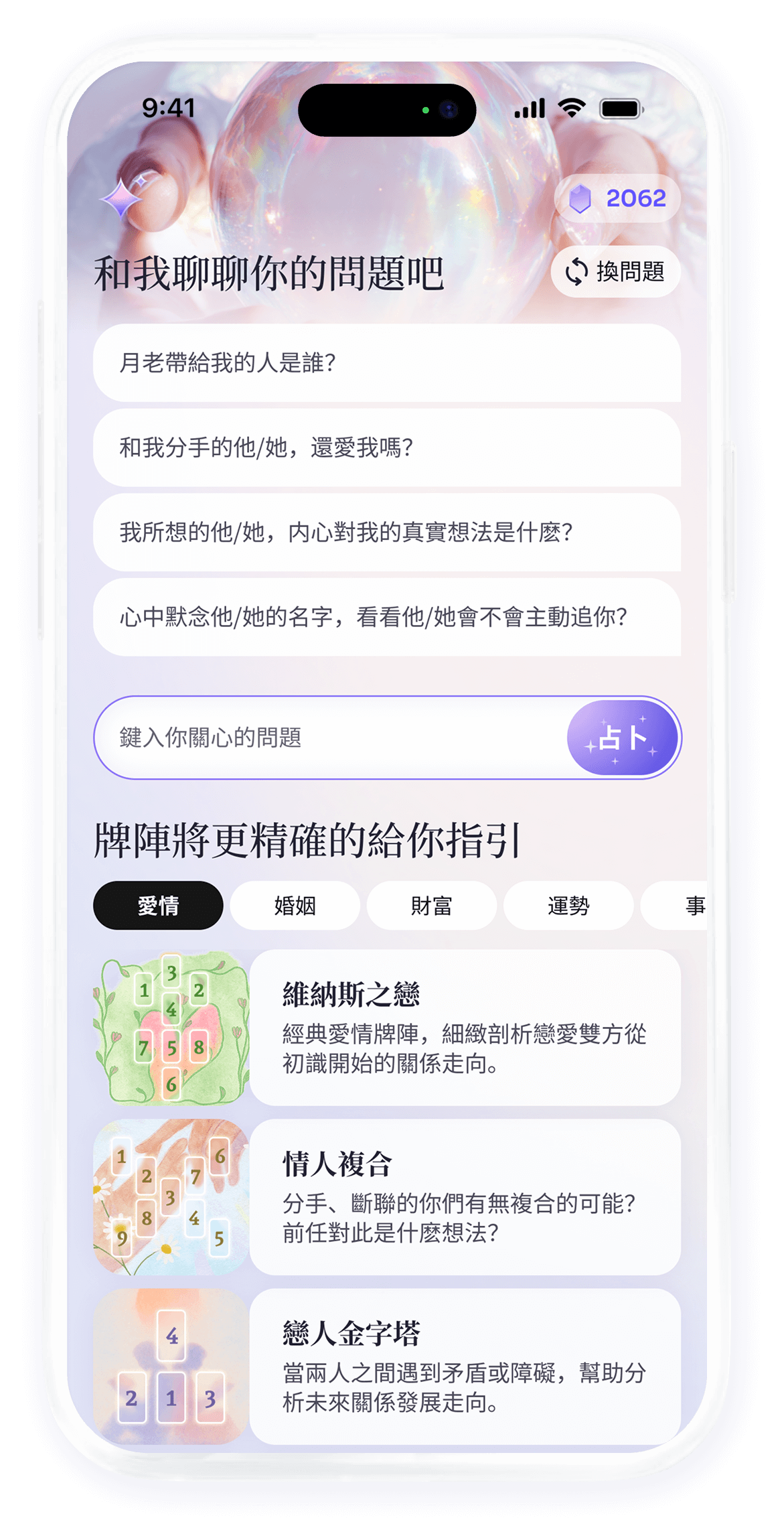Viewport: 784px width, 1534px height.
Task: Open the 維納斯之戀 spread card
Action: pyautogui.click(x=464, y=1028)
